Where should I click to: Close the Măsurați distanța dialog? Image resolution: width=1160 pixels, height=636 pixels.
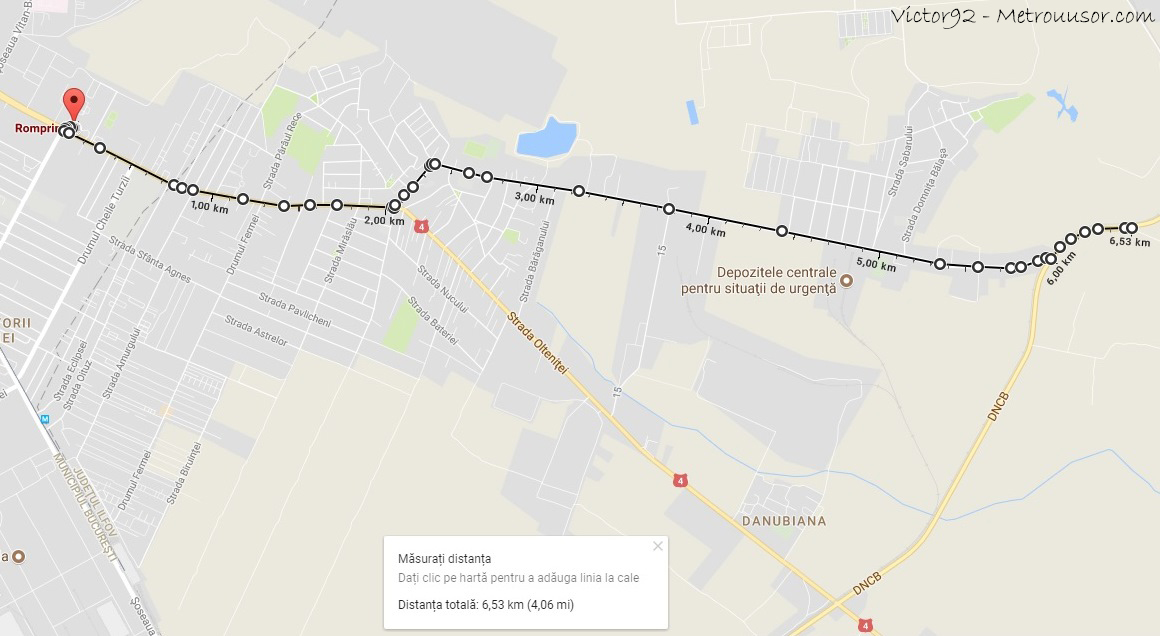click(x=657, y=546)
